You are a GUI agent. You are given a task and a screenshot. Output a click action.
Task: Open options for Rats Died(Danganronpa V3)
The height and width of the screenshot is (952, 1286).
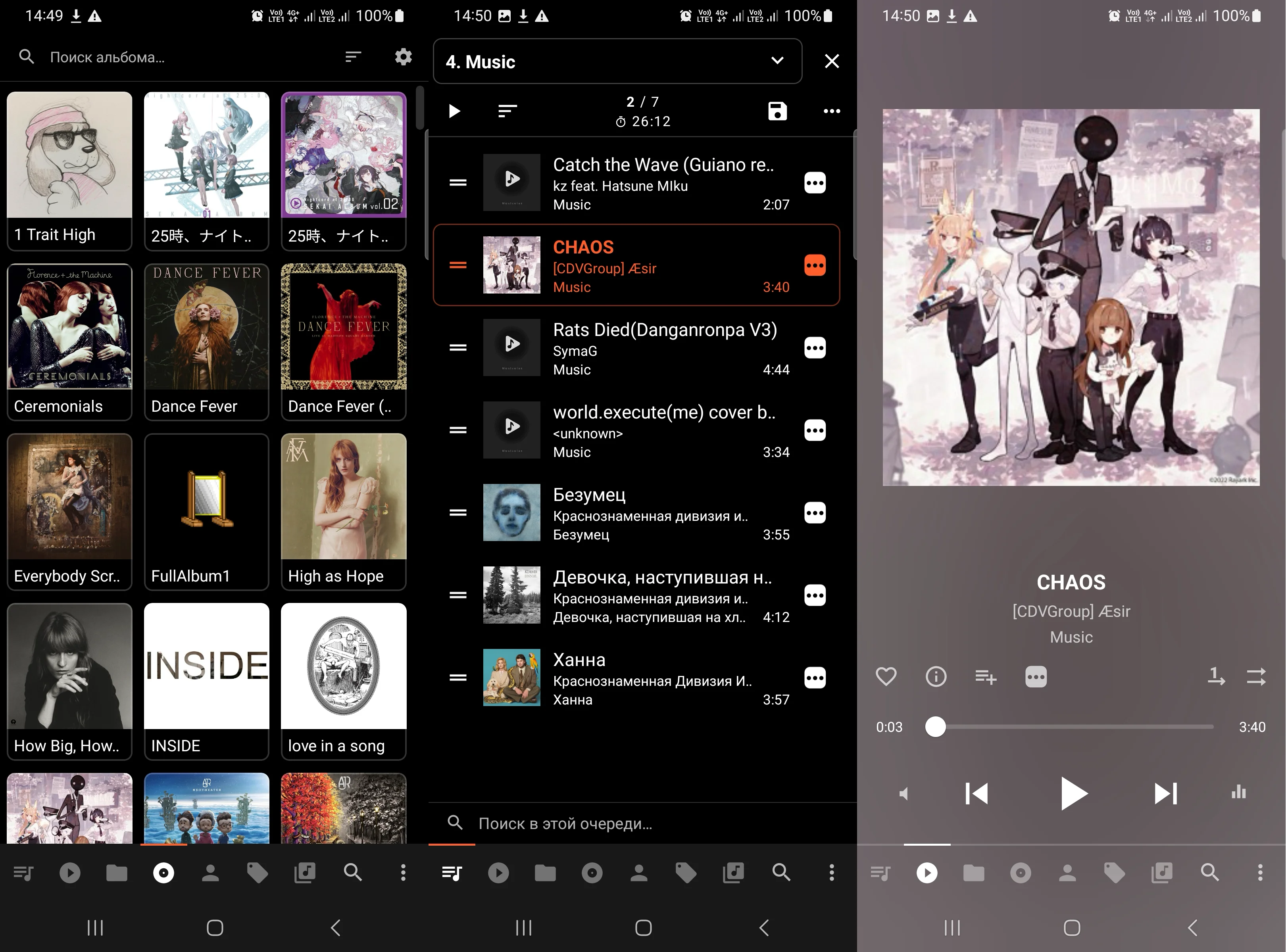(815, 347)
